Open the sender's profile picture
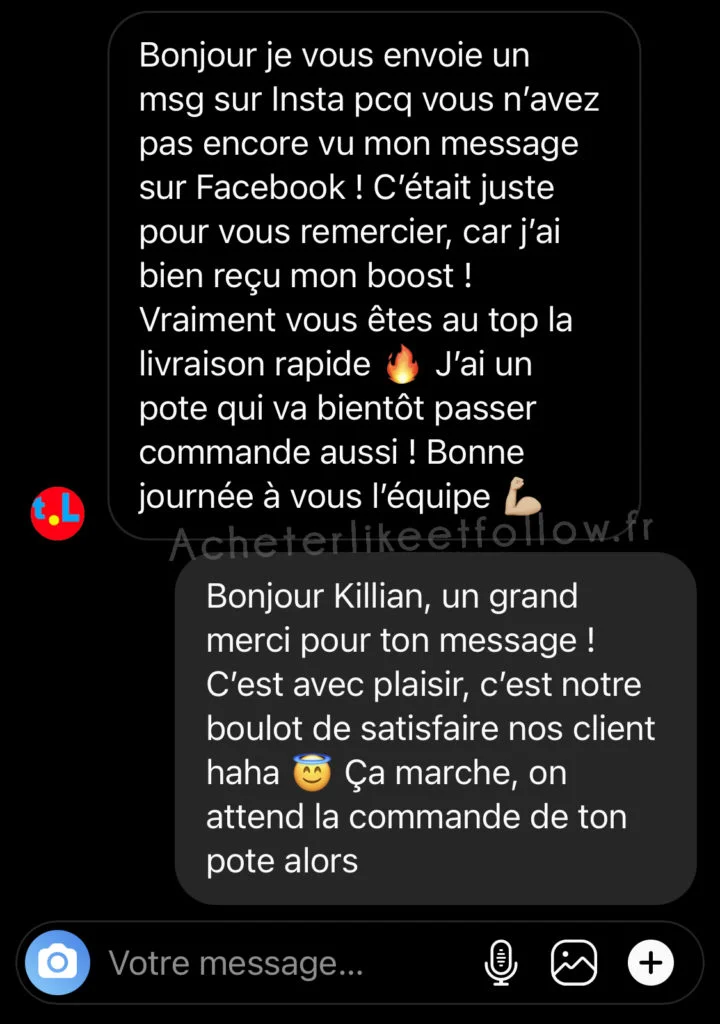Screen dimensions: 720x1024 pyautogui.click(x=57, y=513)
